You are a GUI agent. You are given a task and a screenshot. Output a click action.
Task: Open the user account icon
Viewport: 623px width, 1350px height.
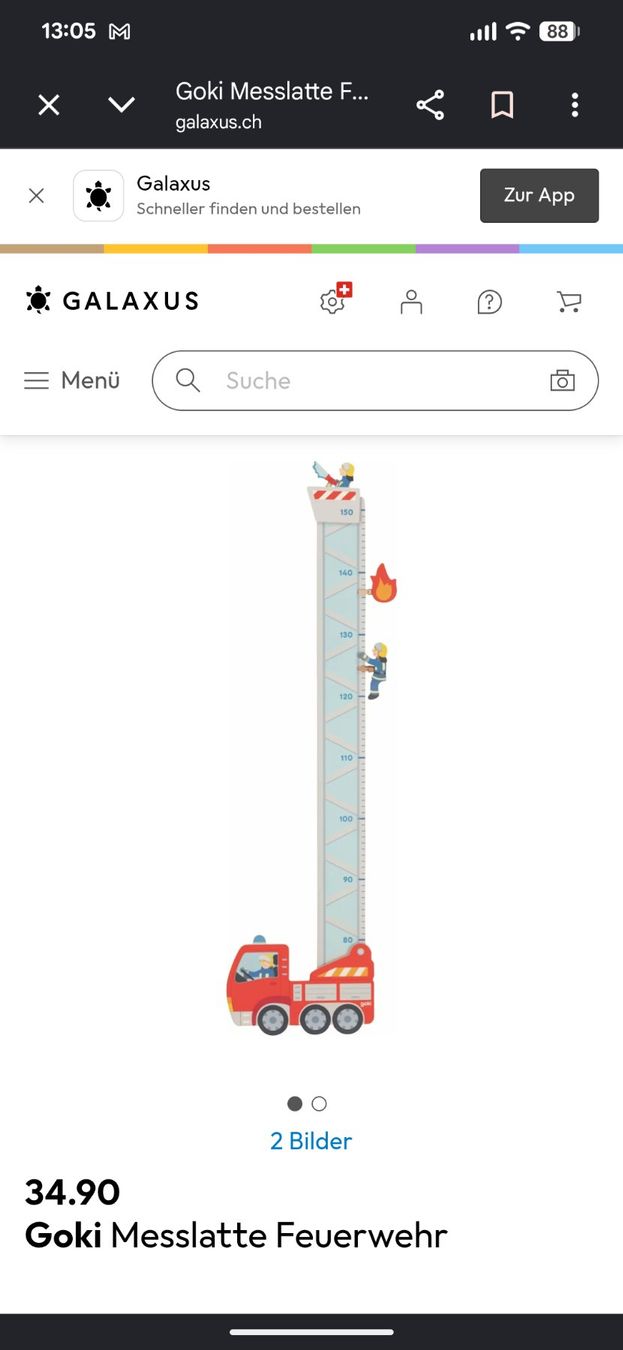(x=411, y=301)
